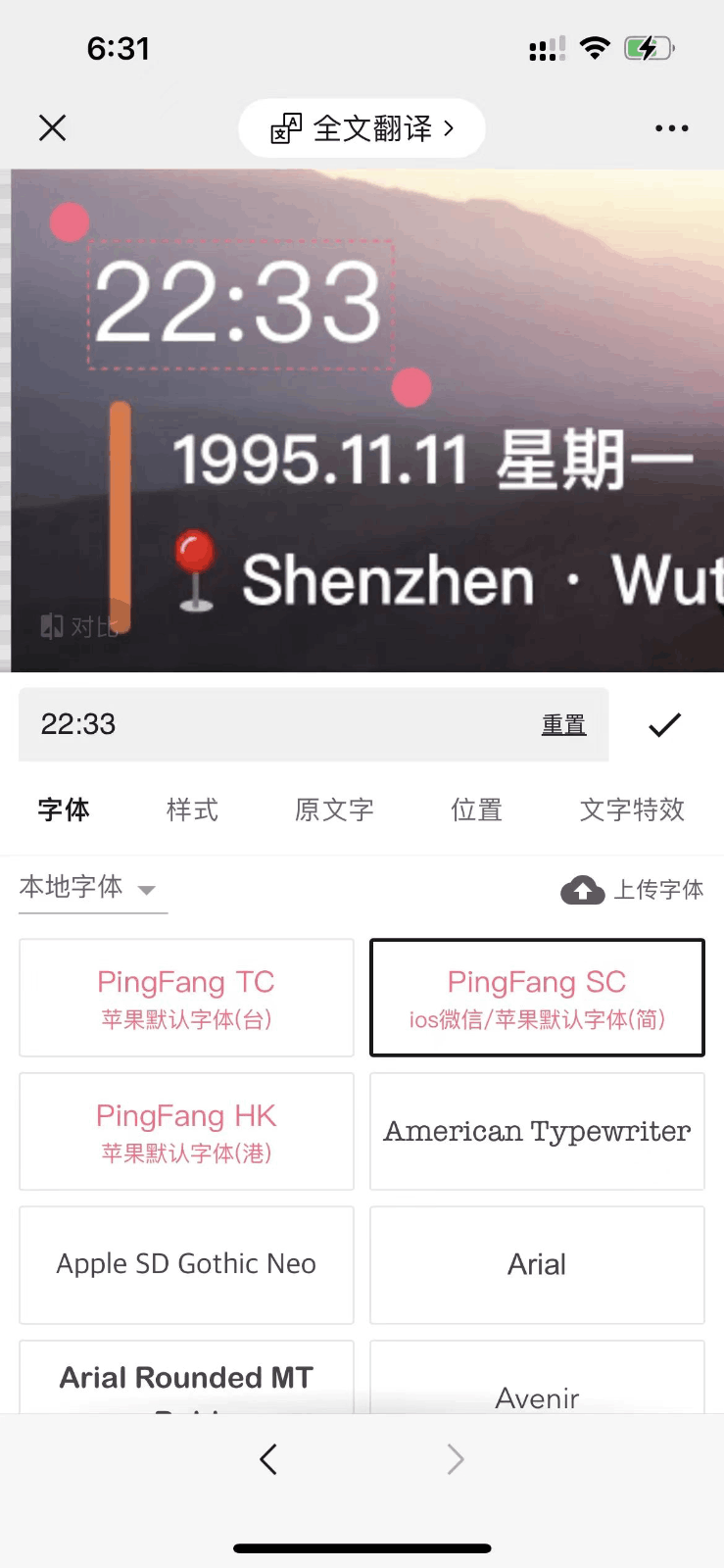Switch to the 样式 tab
The height and width of the screenshot is (1568, 724).
click(x=192, y=809)
